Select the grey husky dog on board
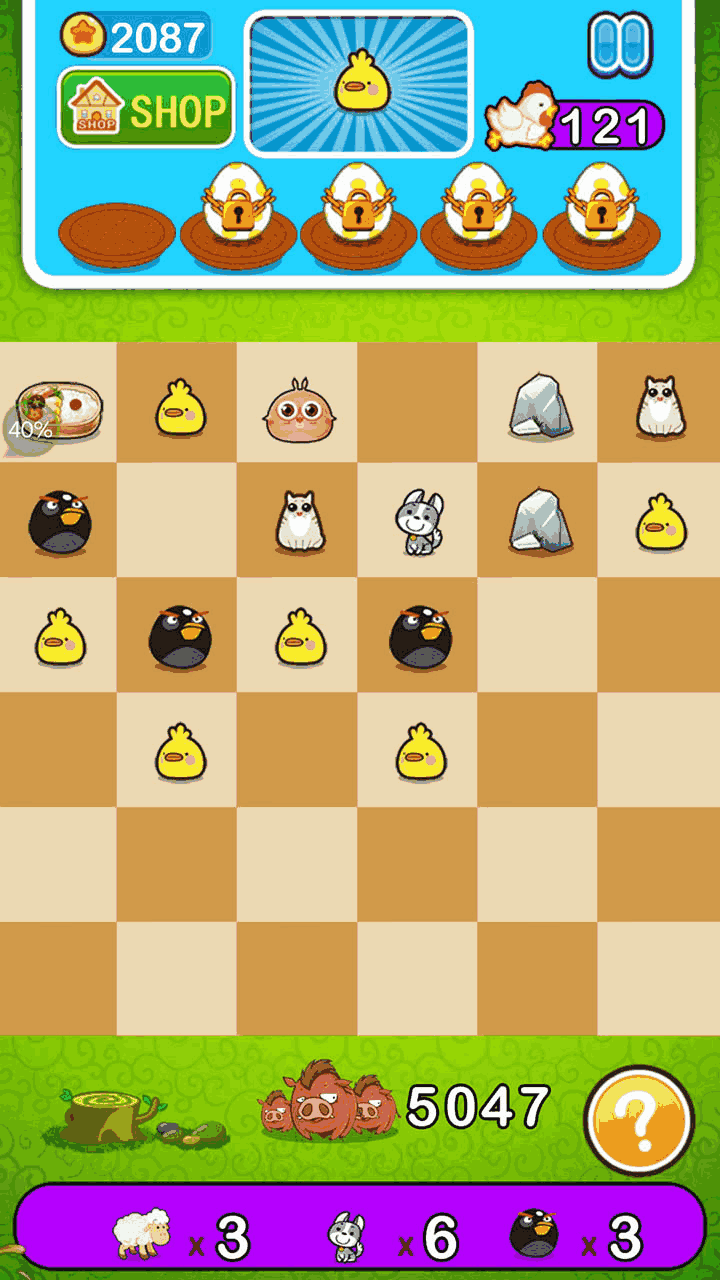This screenshot has width=720, height=1280. (x=418, y=523)
